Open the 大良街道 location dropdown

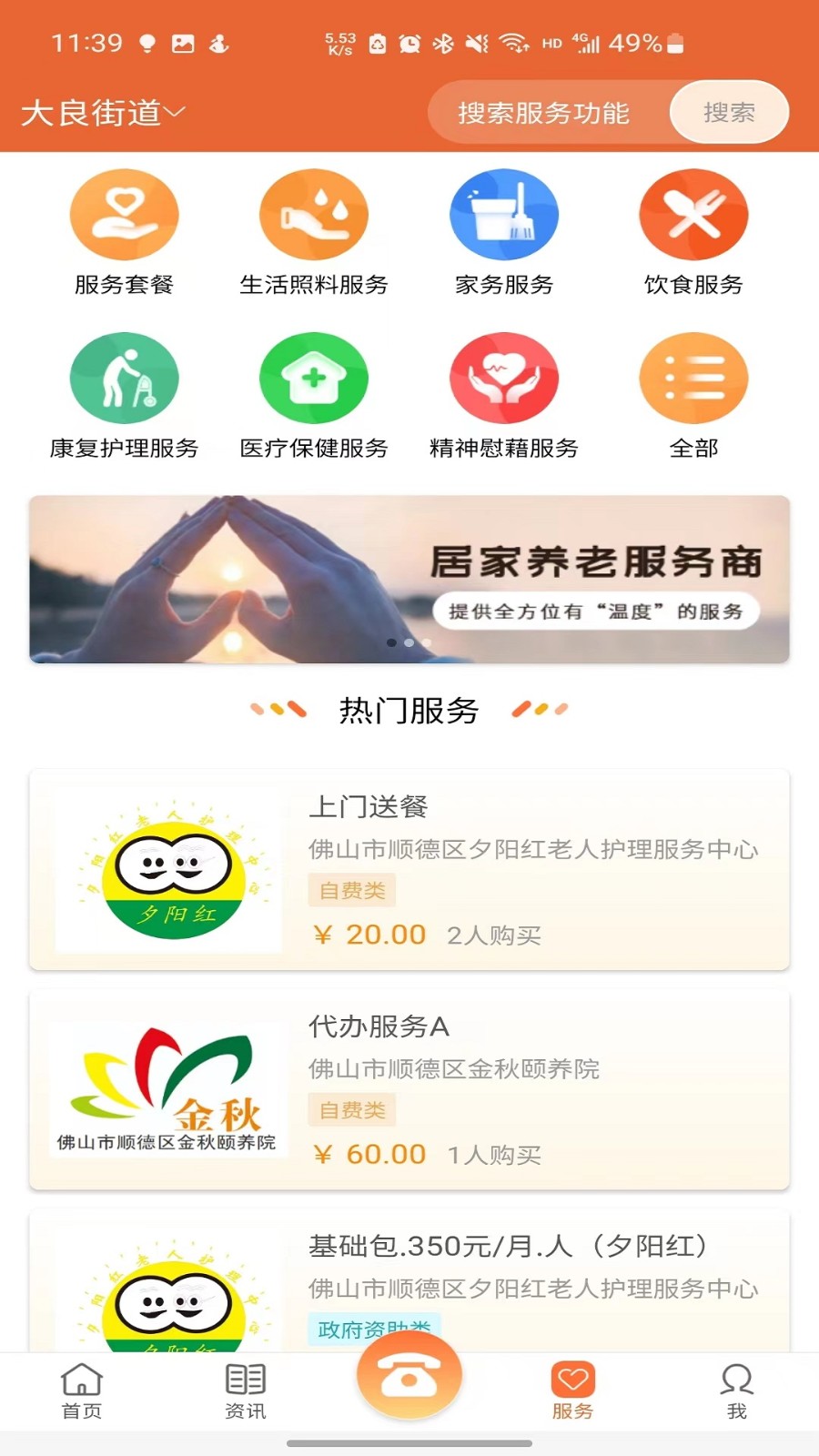pyautogui.click(x=100, y=113)
